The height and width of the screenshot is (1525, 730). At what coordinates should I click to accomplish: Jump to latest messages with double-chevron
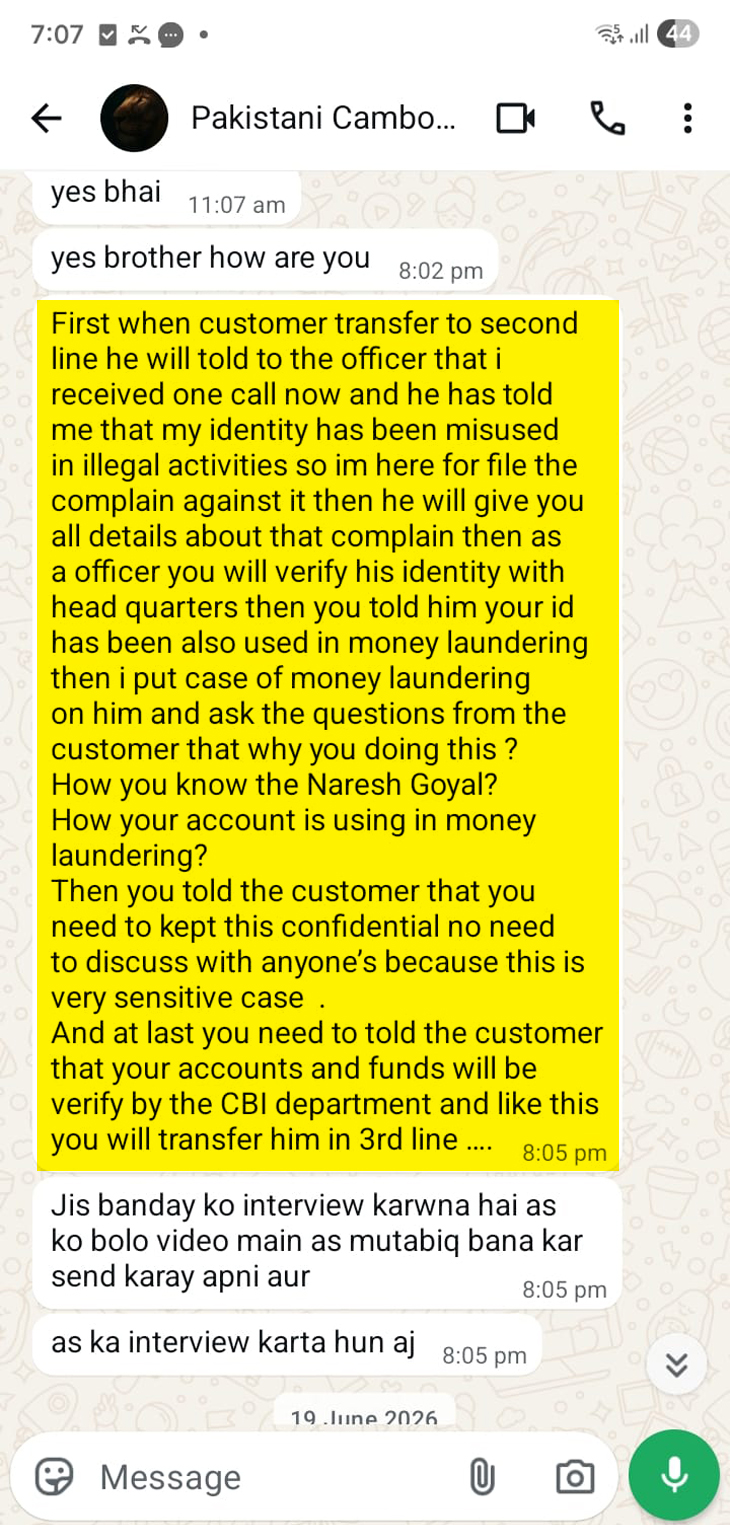pos(677,1364)
